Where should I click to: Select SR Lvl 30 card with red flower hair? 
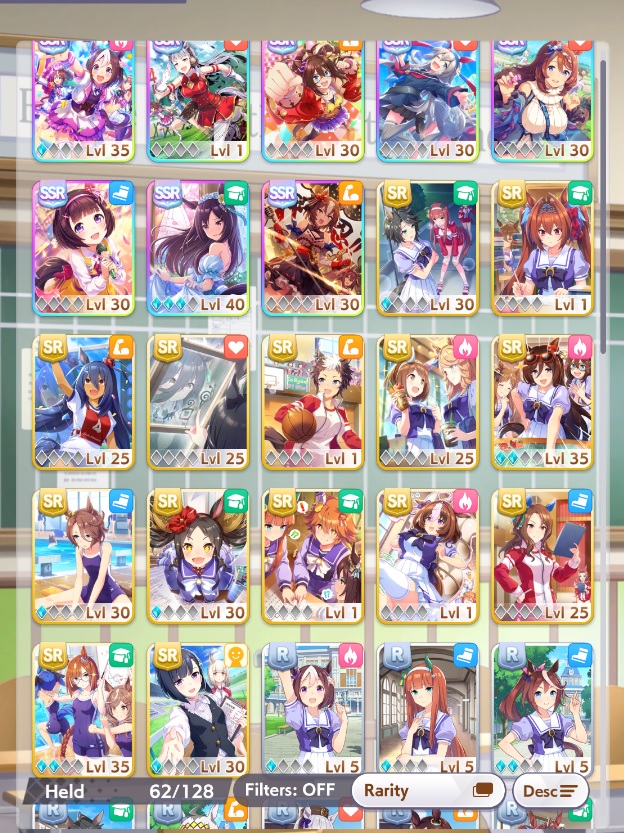(198, 556)
